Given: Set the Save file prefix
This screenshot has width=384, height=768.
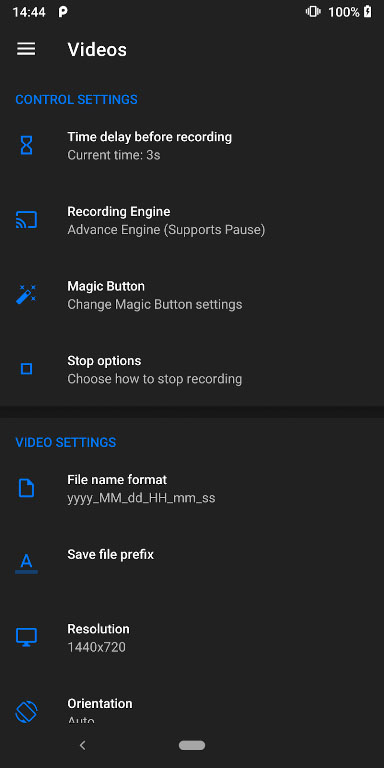Looking at the screenshot, I should 192,563.
